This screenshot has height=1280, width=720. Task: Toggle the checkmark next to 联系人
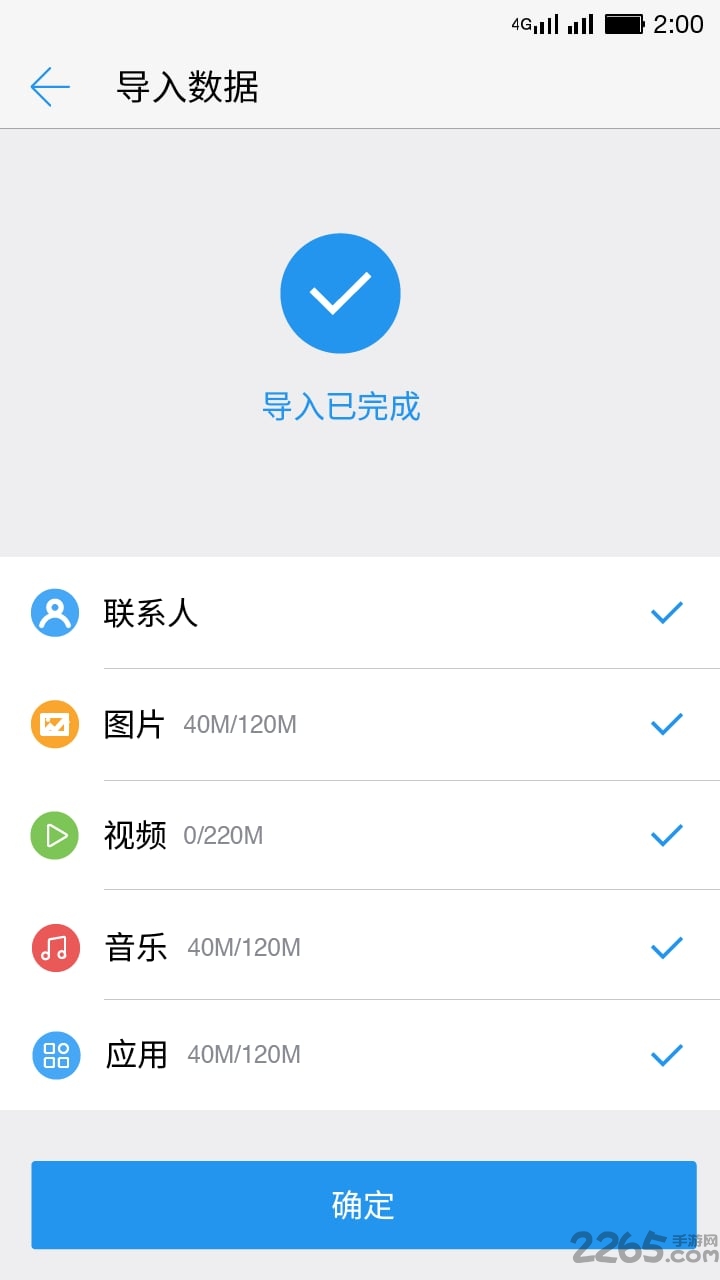(666, 611)
